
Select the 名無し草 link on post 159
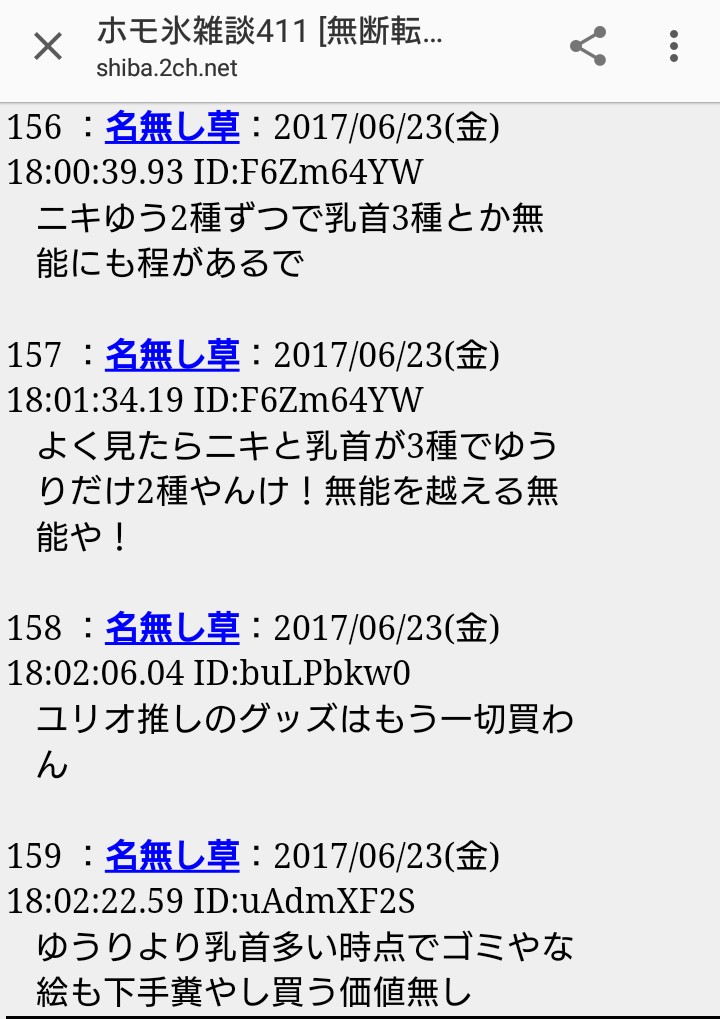[172, 856]
